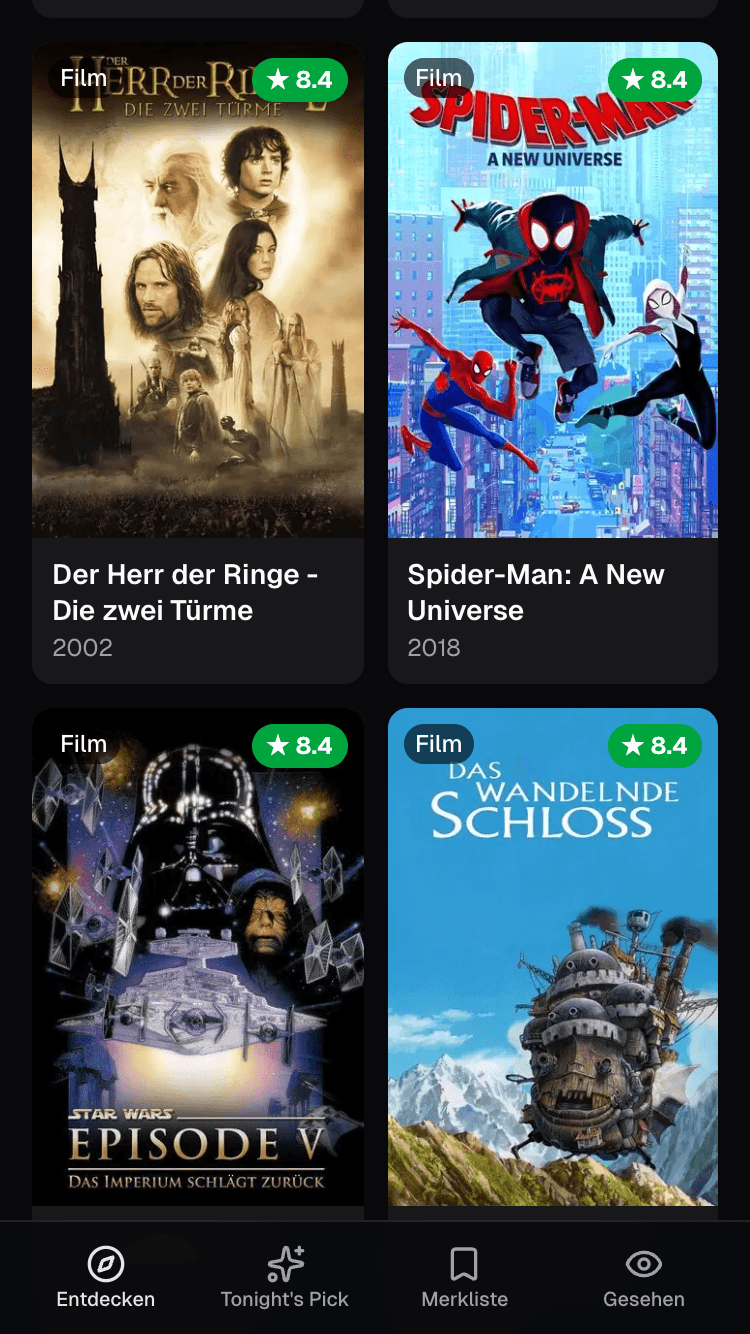Open Spider-Man: A New Universe movie card
750x1334 pixels.
coord(553,362)
